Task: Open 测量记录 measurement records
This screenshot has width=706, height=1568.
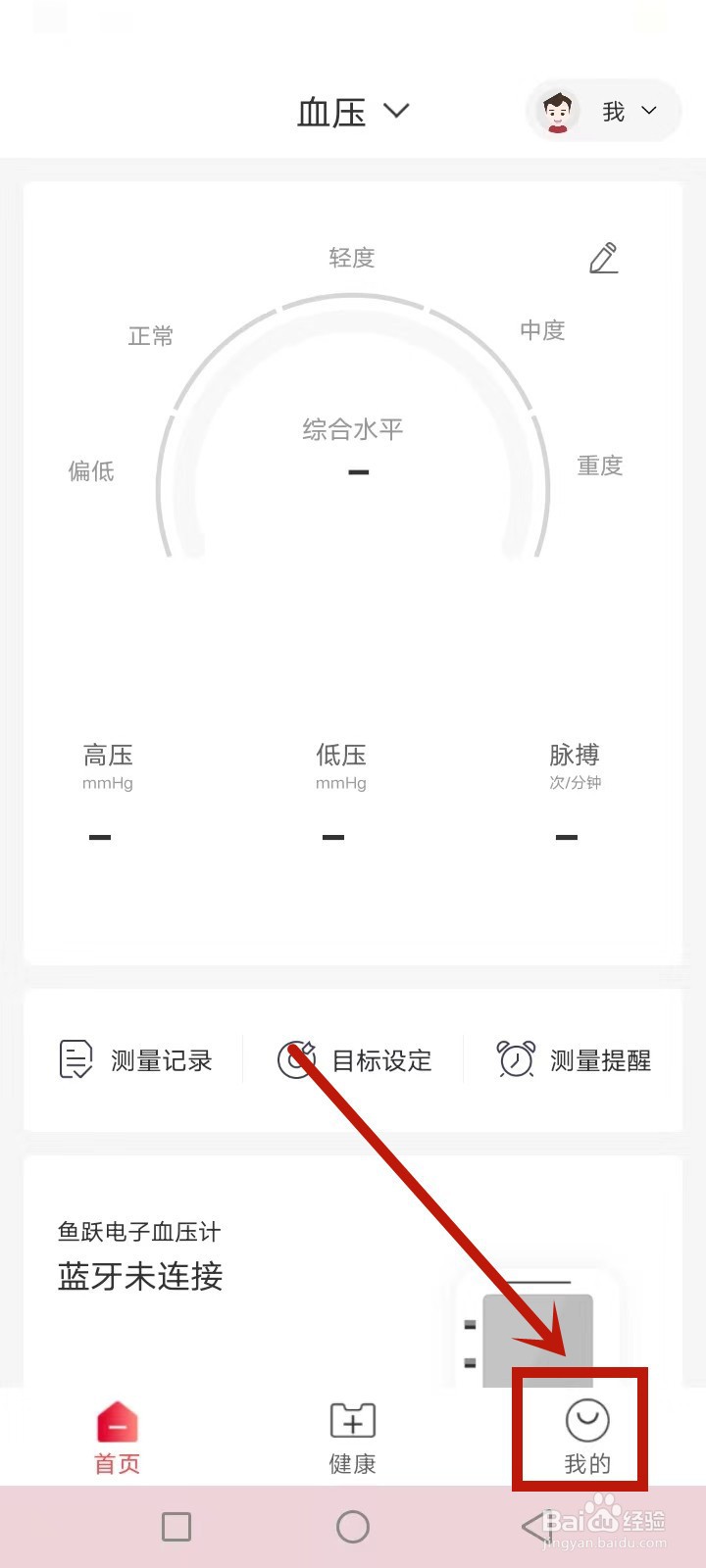Action: [136, 1060]
